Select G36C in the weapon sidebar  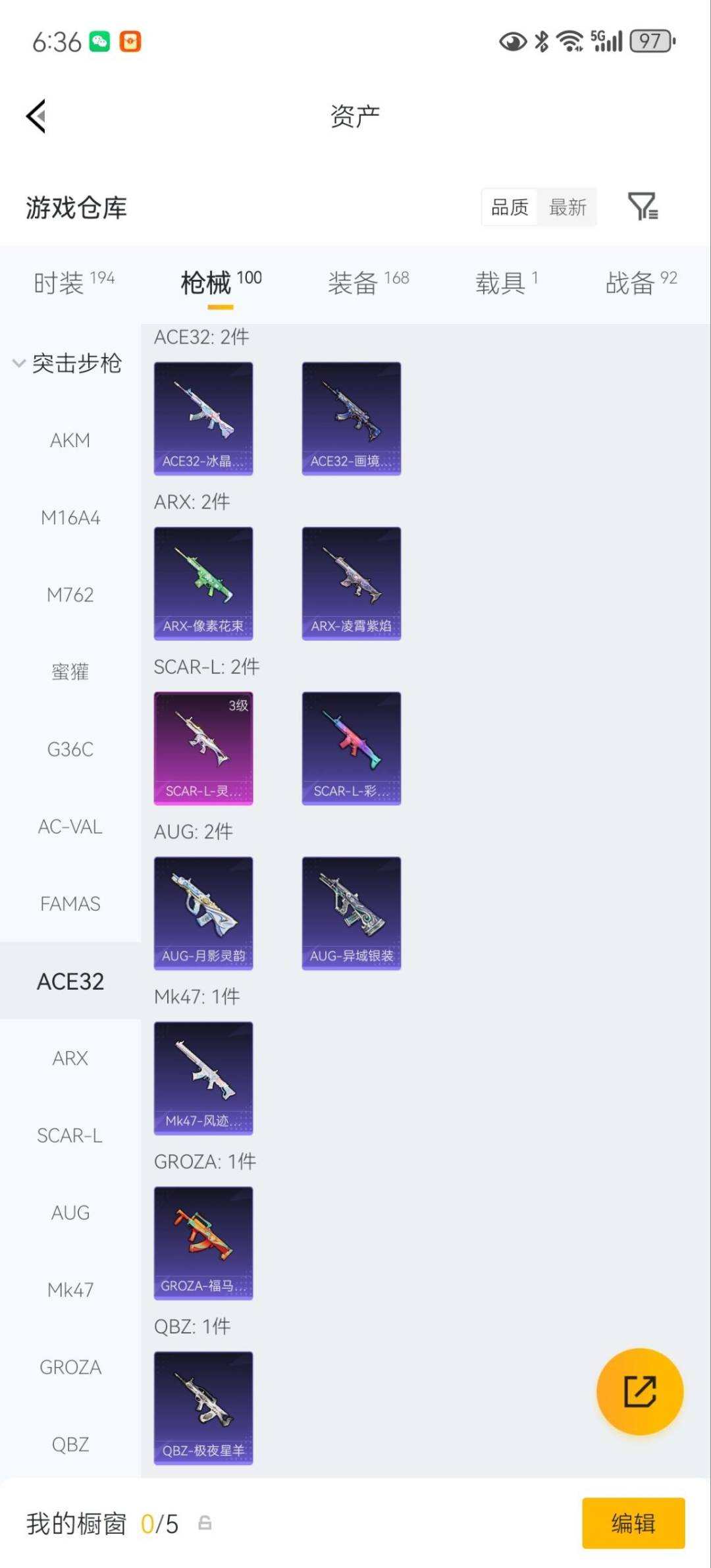coord(70,749)
